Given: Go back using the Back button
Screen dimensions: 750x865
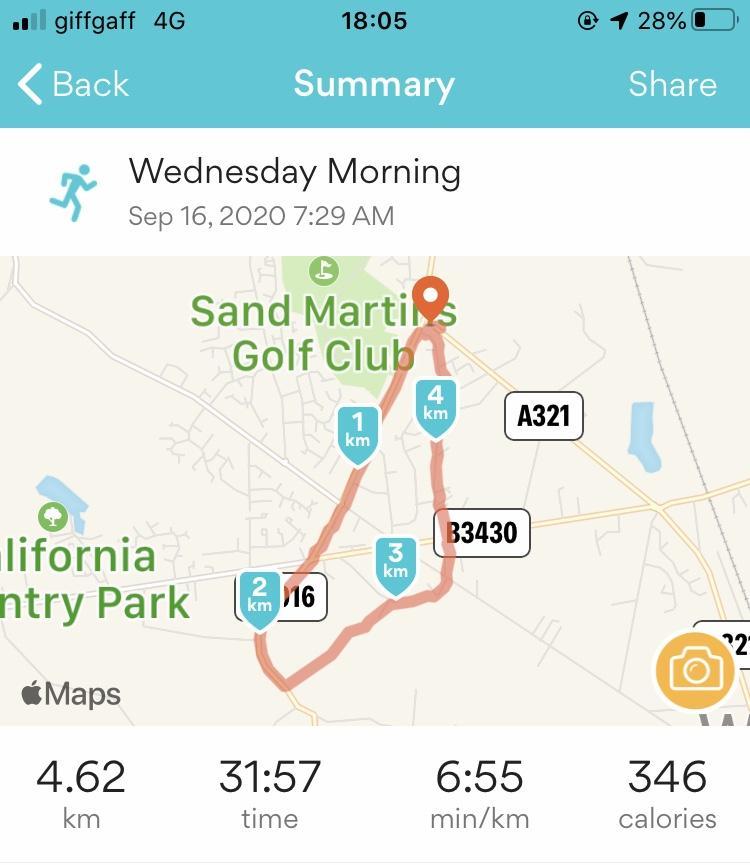Looking at the screenshot, I should 74,85.
